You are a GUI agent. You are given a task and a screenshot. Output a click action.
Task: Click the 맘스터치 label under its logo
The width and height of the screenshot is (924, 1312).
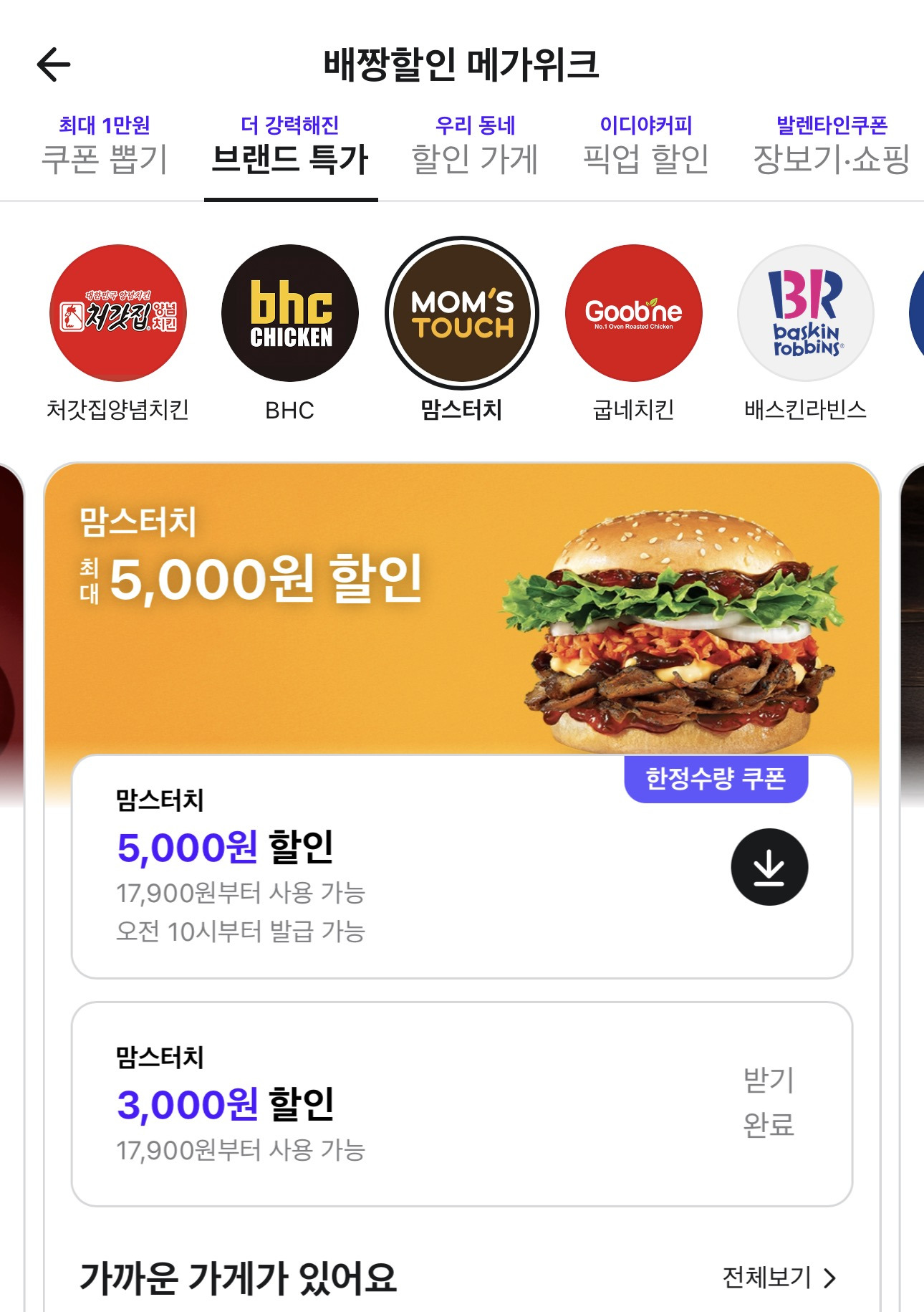(462, 411)
